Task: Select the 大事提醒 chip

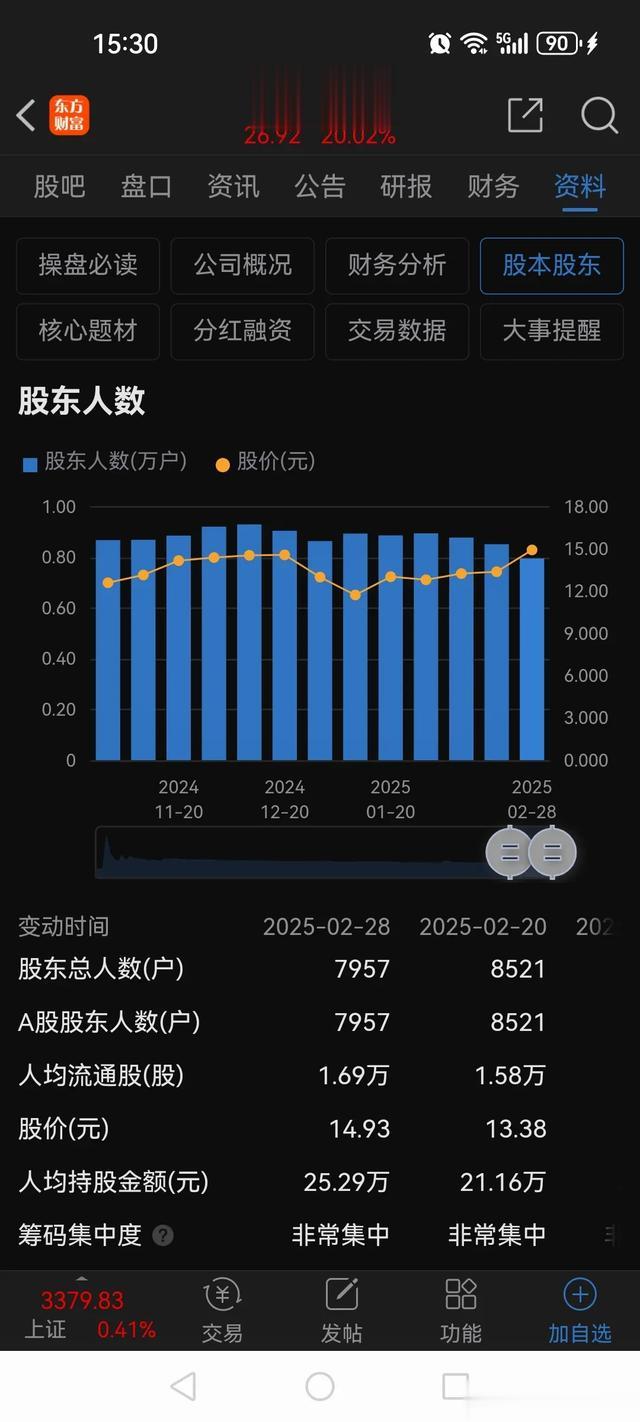Action: click(x=552, y=331)
